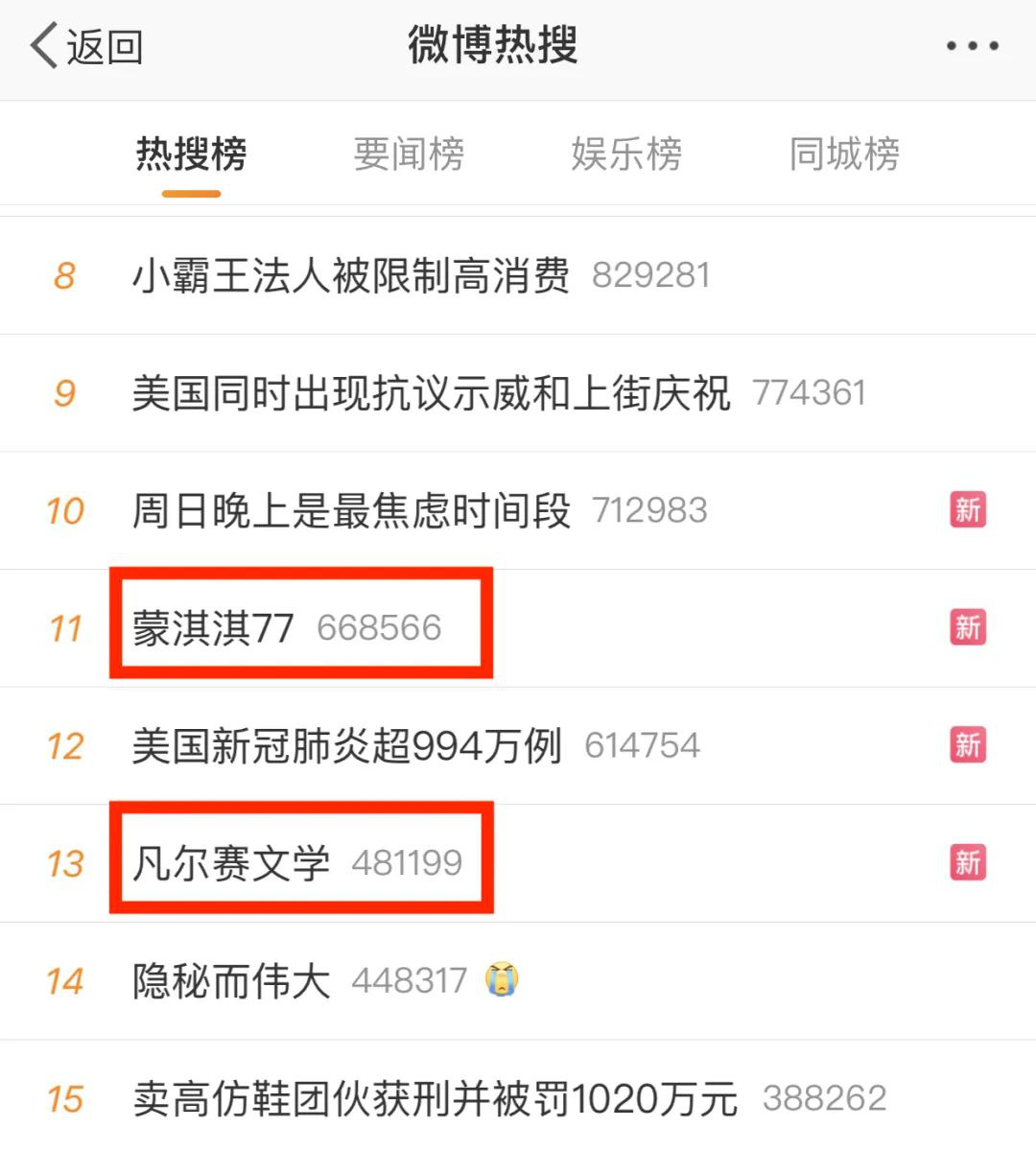Screen dimensions: 1036x1151
Task: Tap the 返回 back button
Action: pyautogui.click(x=86, y=46)
